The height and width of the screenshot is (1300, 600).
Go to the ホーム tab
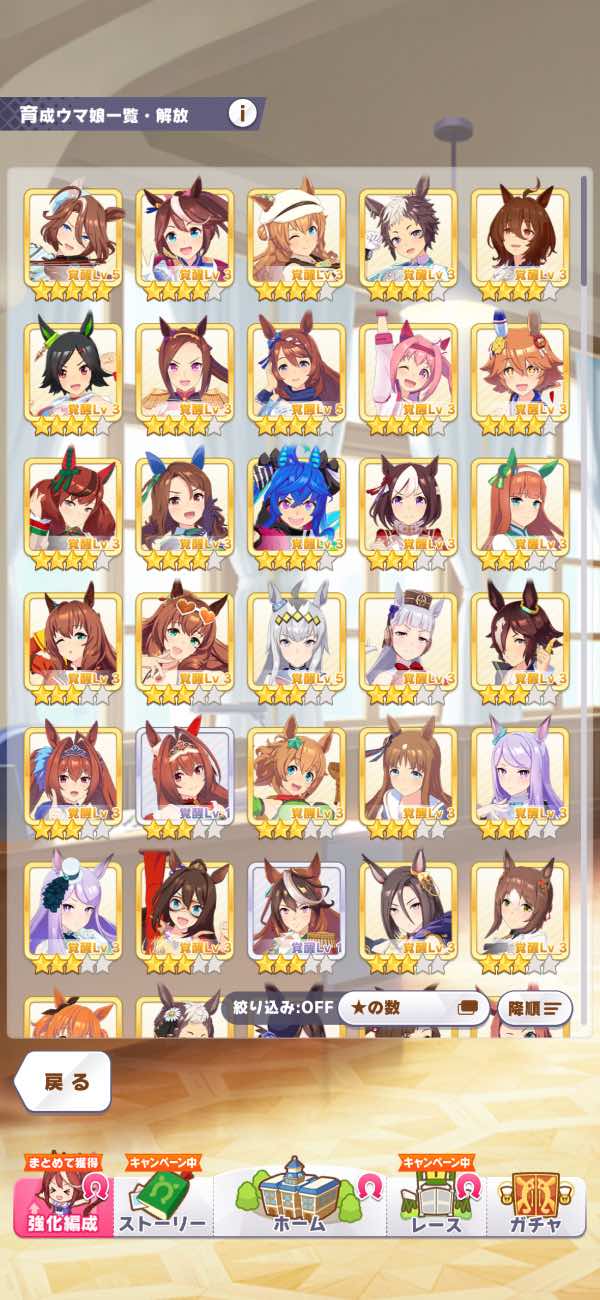[299, 1200]
